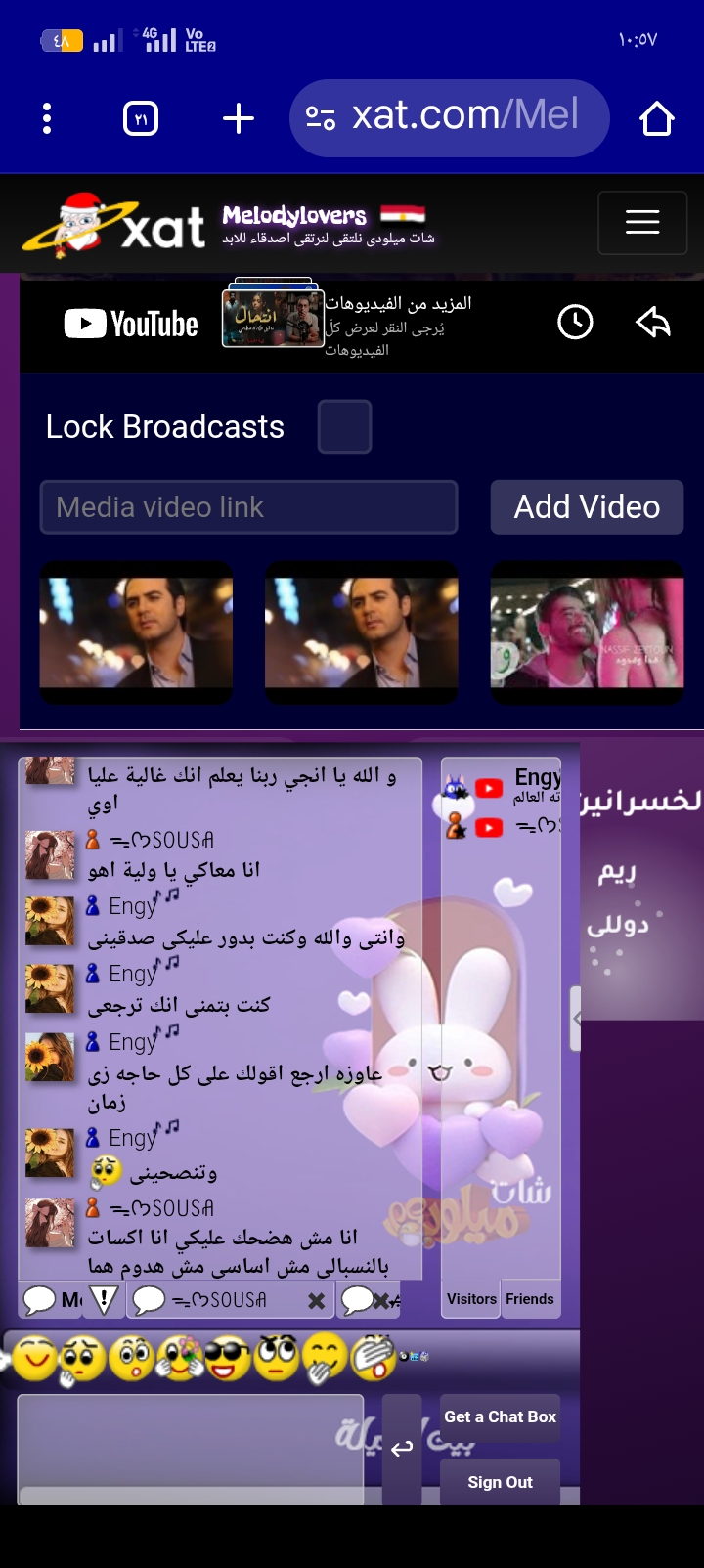Close the SOUSA private chat tab

click(316, 1301)
